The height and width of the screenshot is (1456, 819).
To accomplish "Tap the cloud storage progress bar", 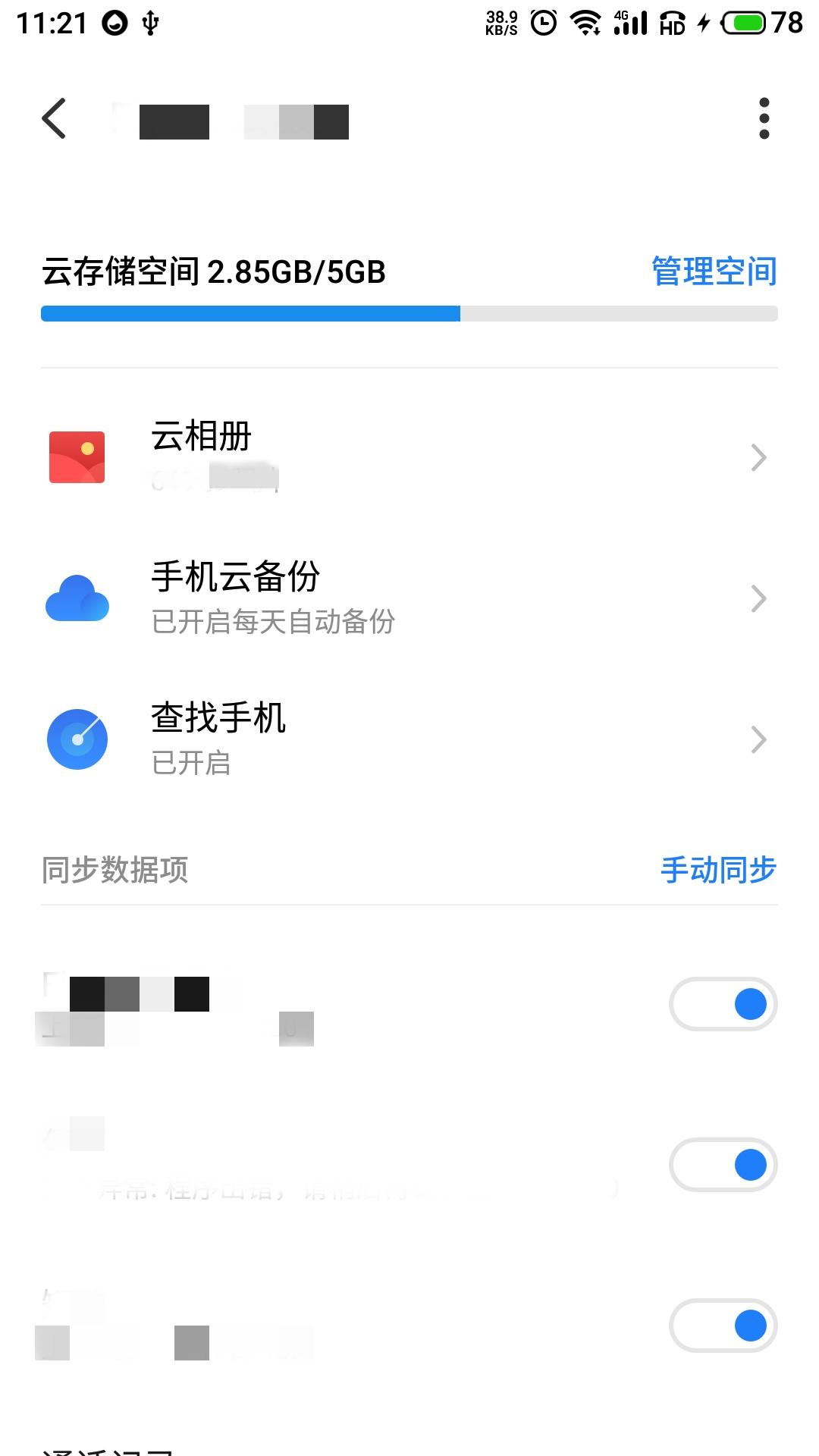I will tap(409, 312).
